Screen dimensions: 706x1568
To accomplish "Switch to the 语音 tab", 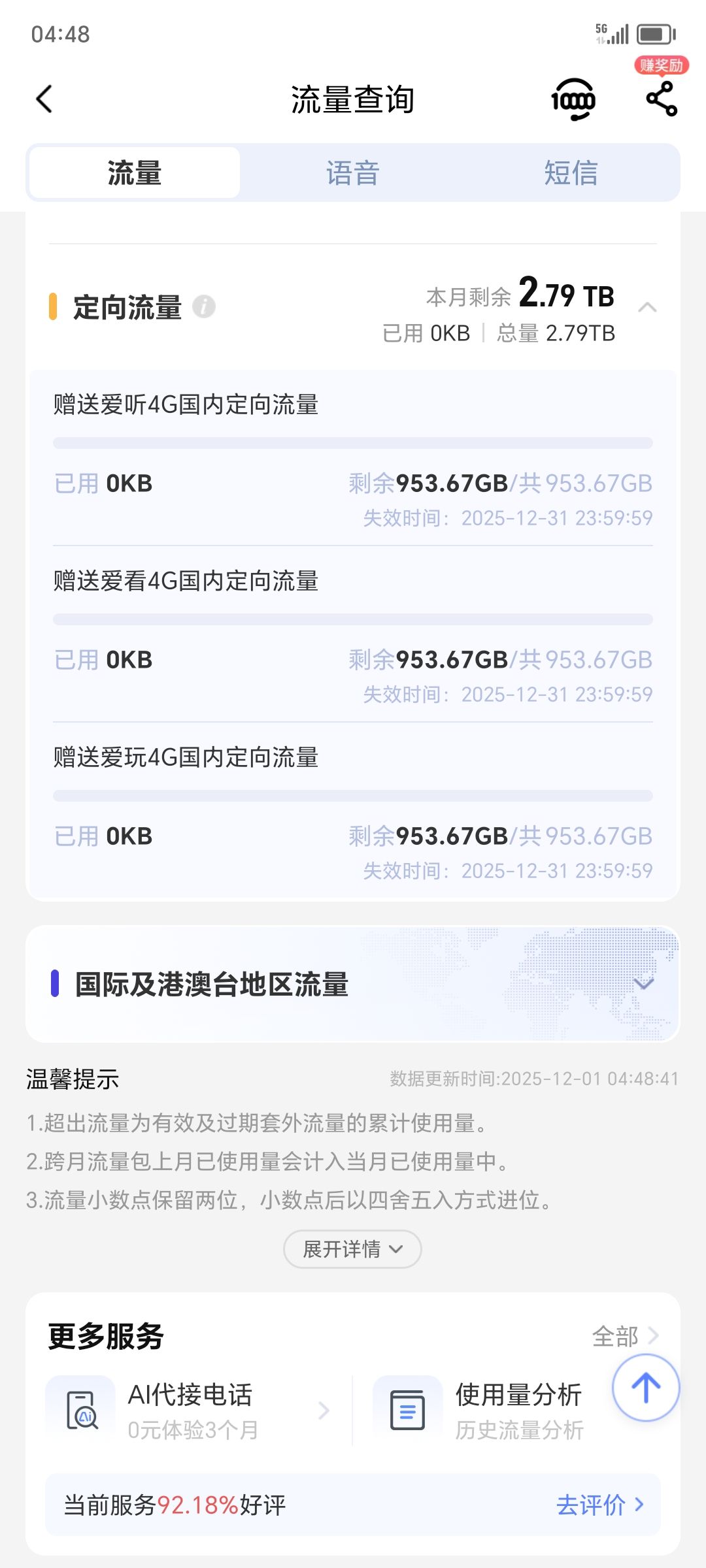I will pos(353,173).
